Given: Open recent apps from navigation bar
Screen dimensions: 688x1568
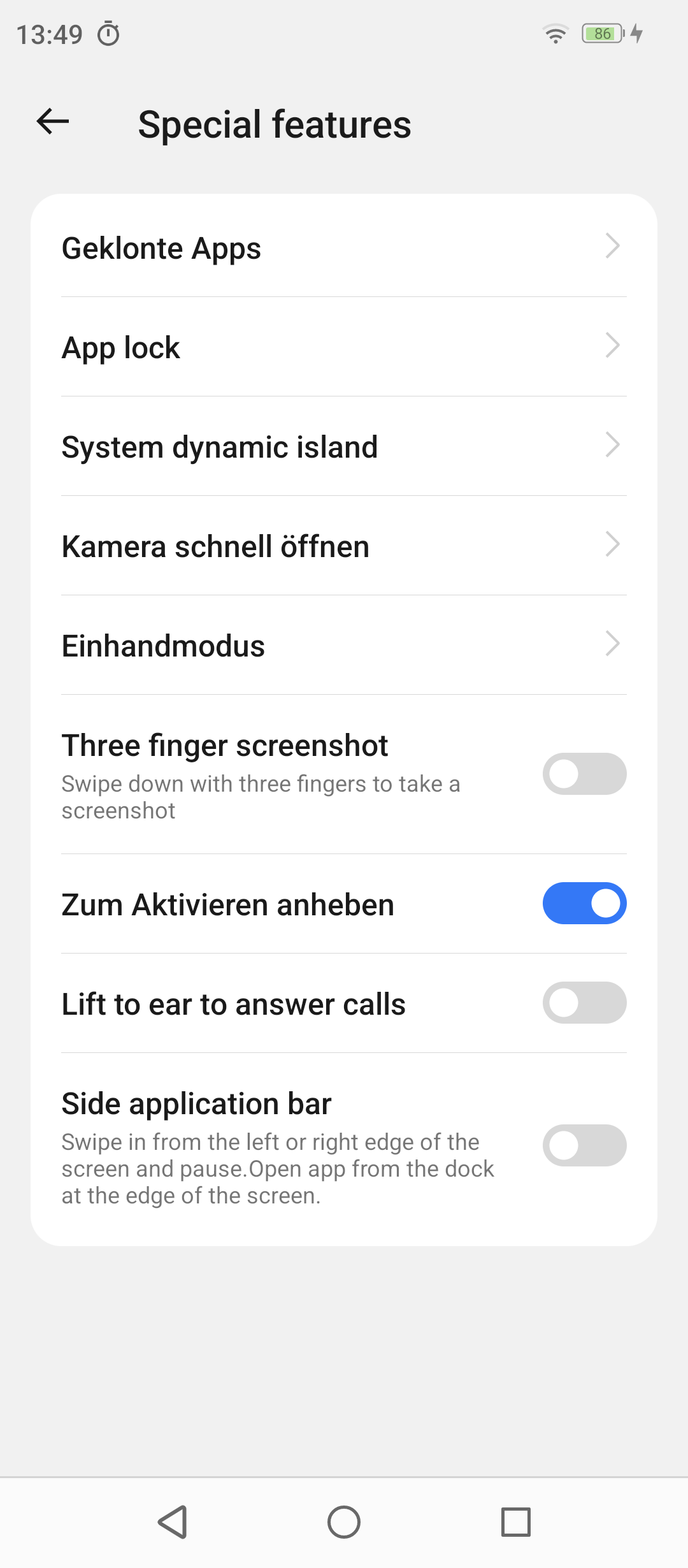Looking at the screenshot, I should [x=515, y=1522].
